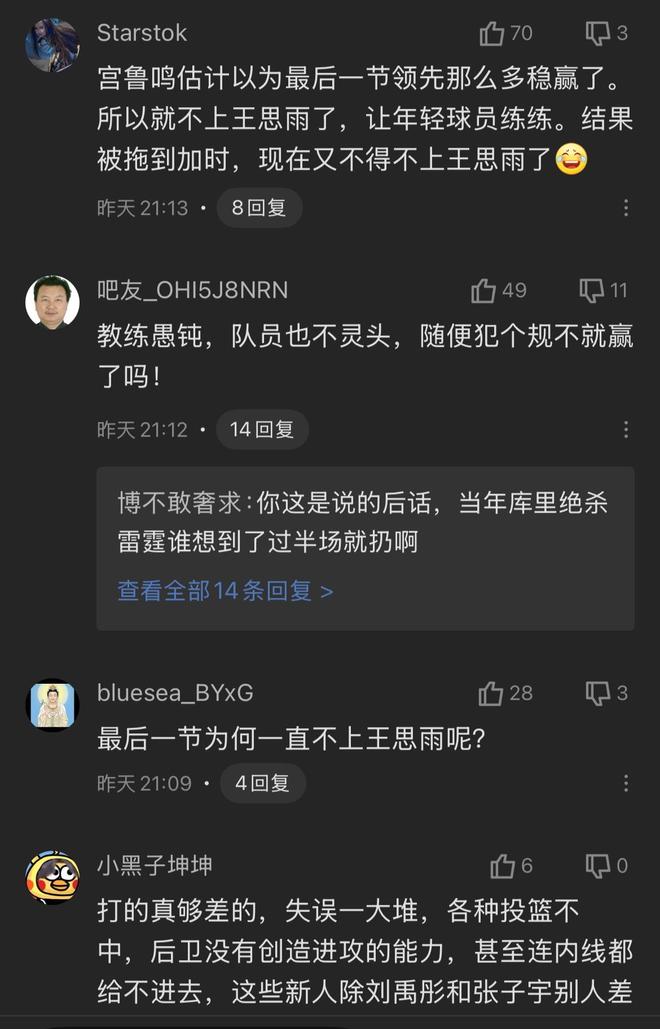Like Starstok's comment
The height and width of the screenshot is (1029, 660).
pyautogui.click(x=492, y=33)
